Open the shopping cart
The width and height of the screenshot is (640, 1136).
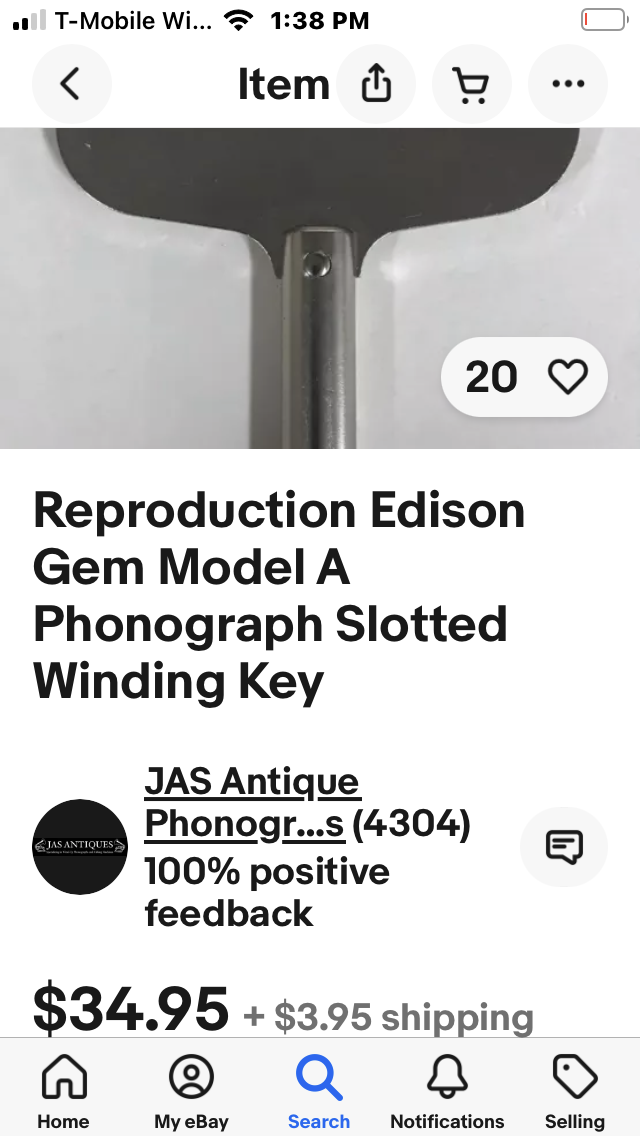coord(471,85)
